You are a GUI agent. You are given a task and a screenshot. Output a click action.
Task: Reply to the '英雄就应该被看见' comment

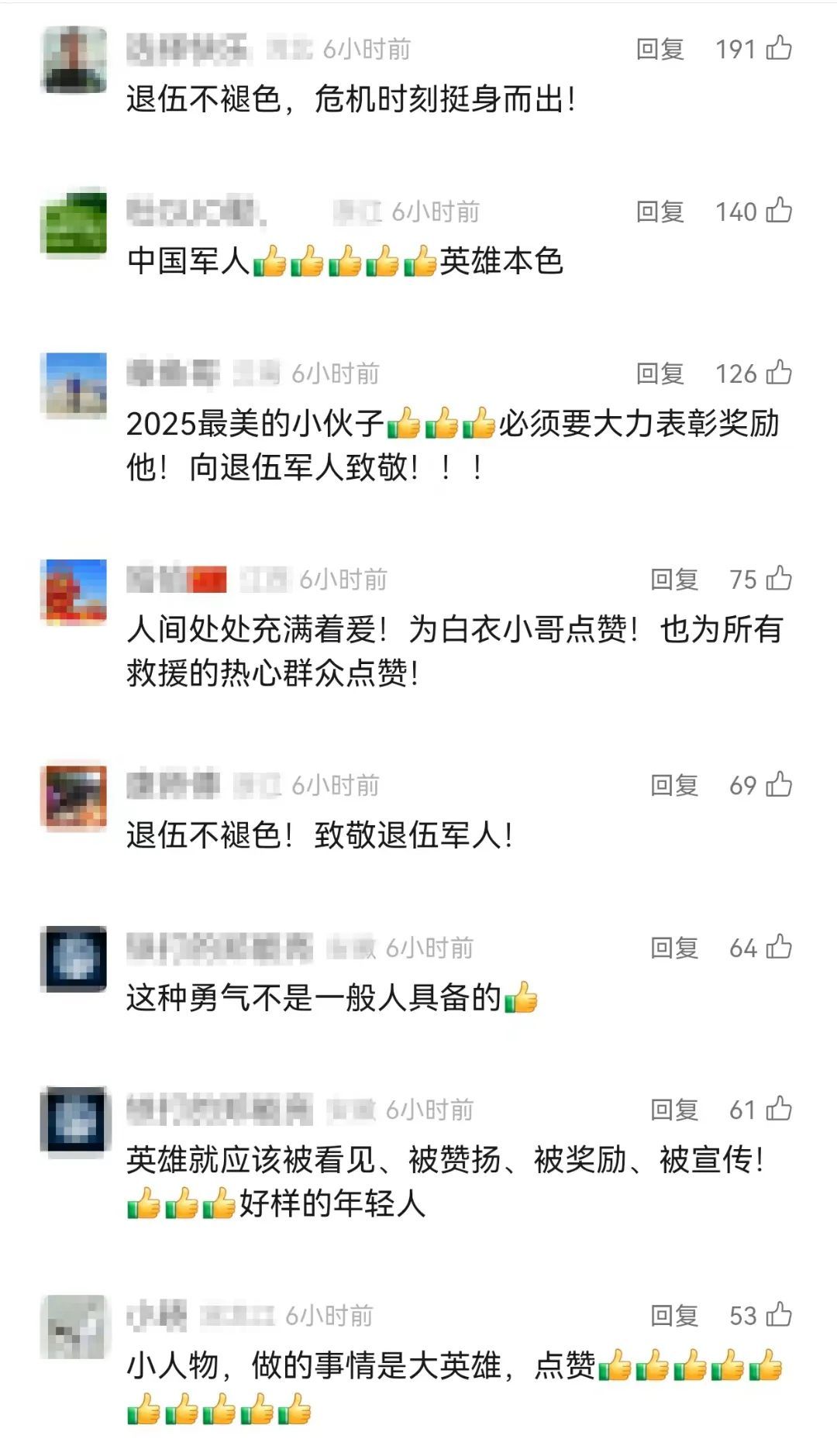click(x=673, y=1110)
